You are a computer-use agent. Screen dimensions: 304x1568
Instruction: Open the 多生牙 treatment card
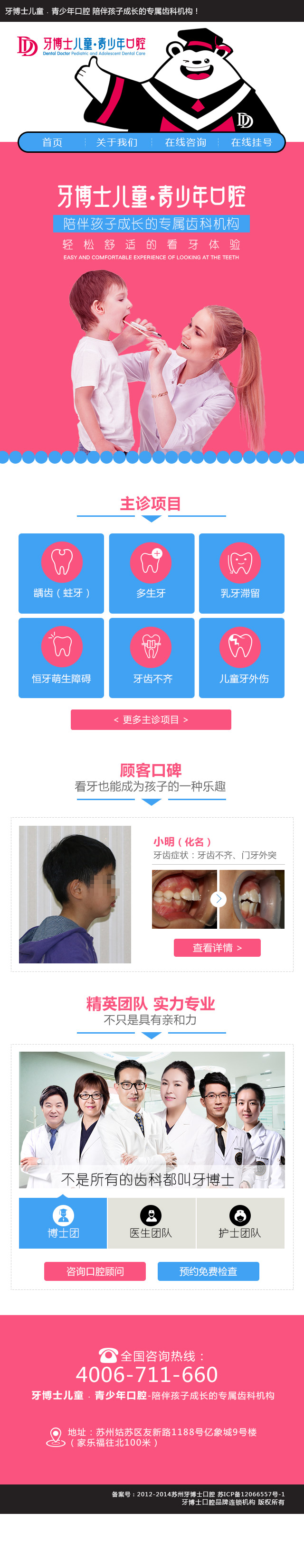pyautogui.click(x=151, y=573)
